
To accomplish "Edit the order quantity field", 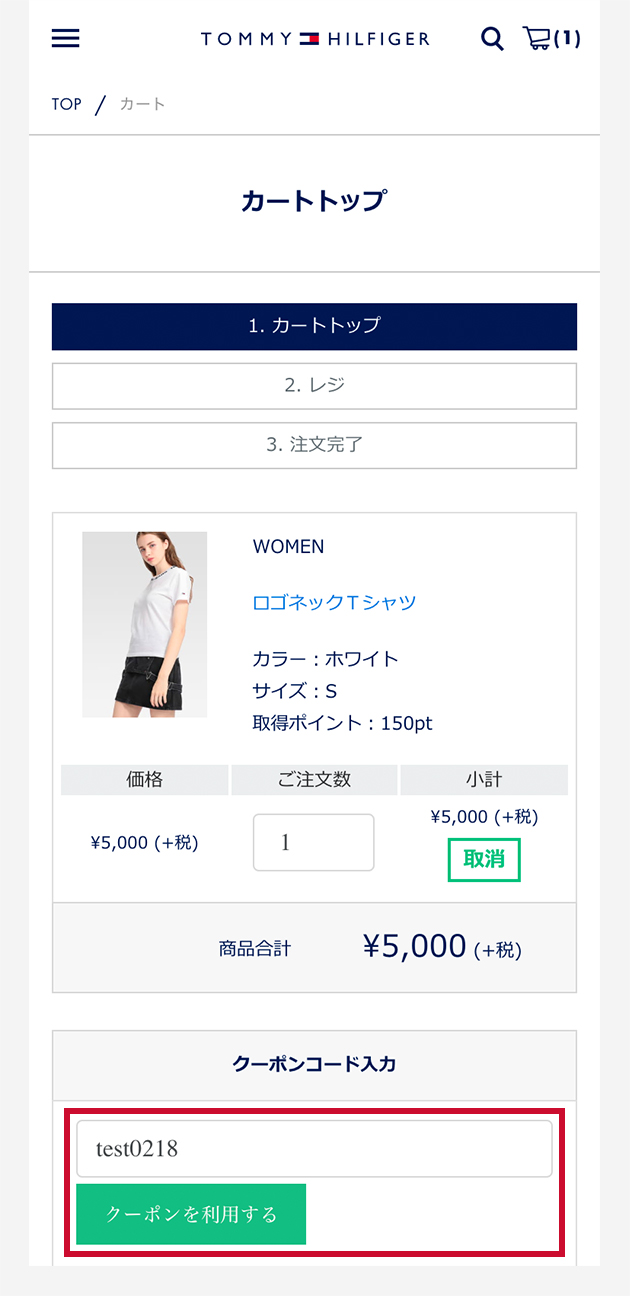I will [313, 842].
